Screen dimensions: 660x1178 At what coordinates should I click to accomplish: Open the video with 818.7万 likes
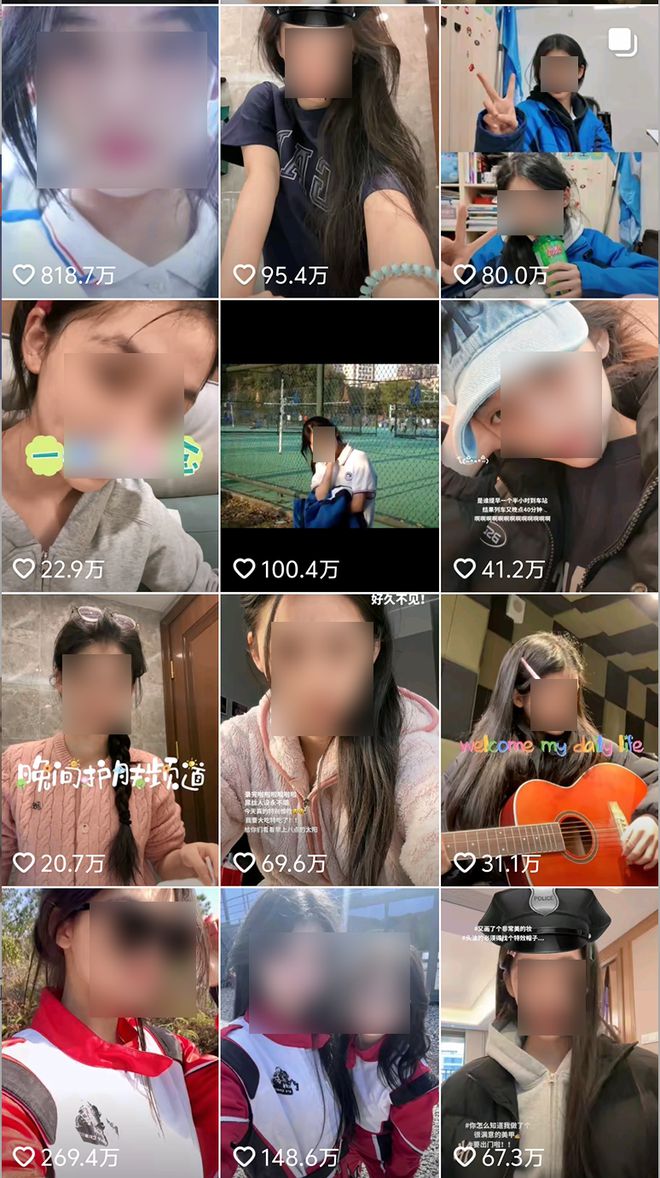click(x=109, y=150)
